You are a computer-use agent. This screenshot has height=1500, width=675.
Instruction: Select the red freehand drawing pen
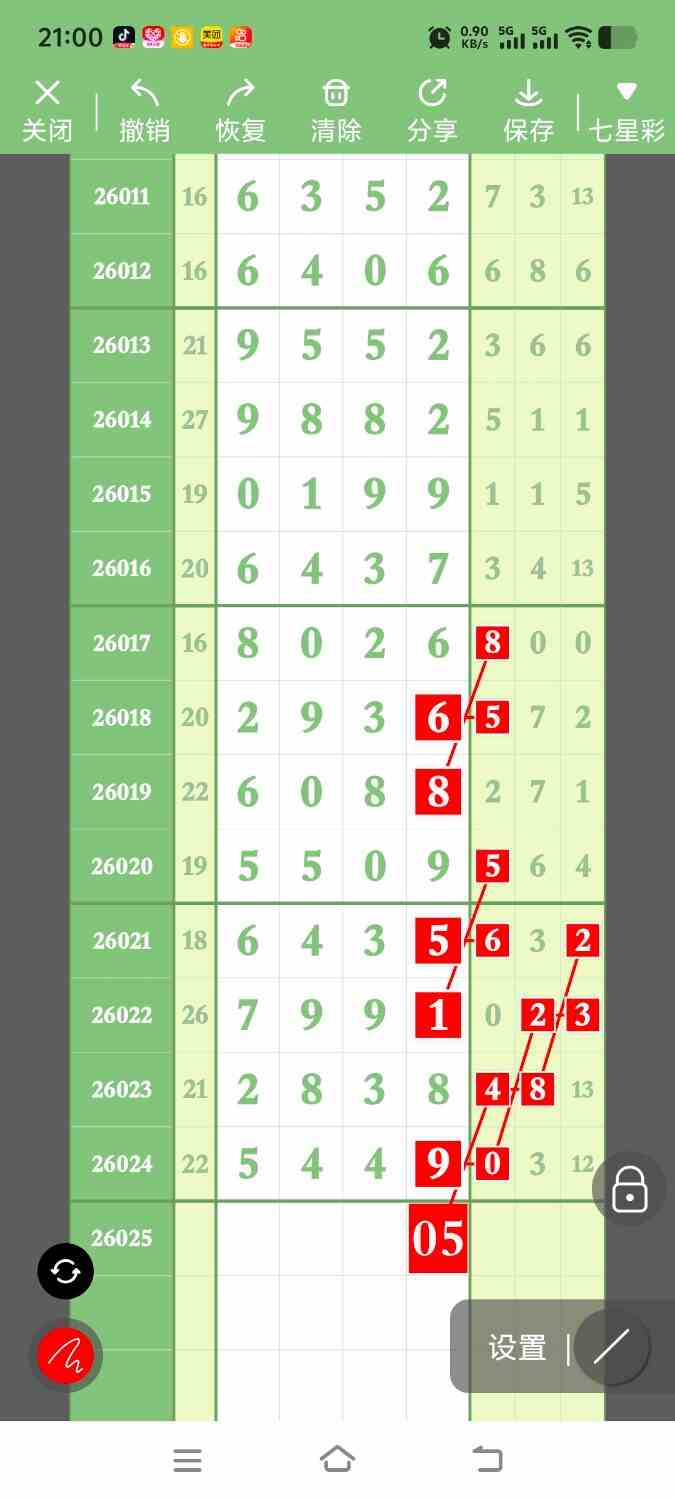click(65, 1356)
